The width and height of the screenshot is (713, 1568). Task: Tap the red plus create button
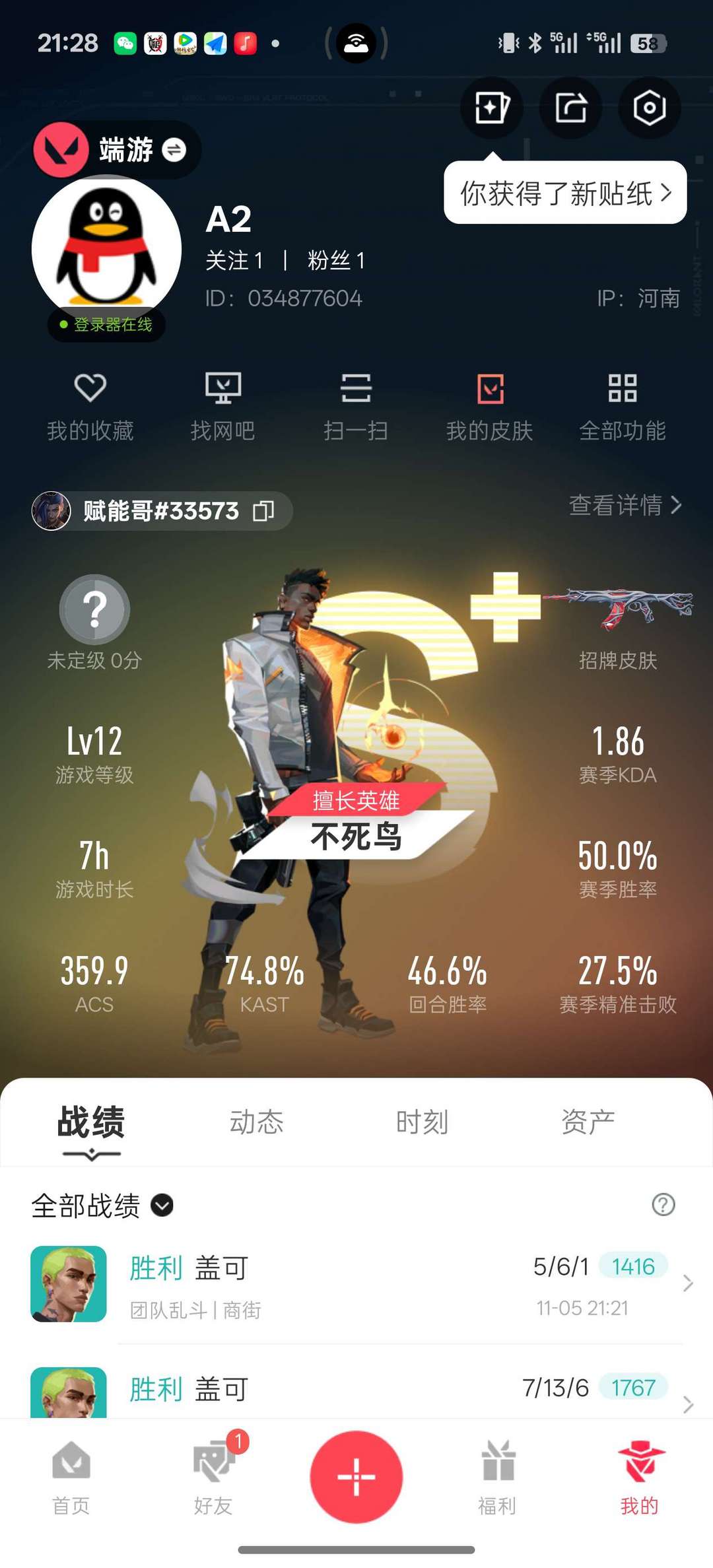[356, 1477]
